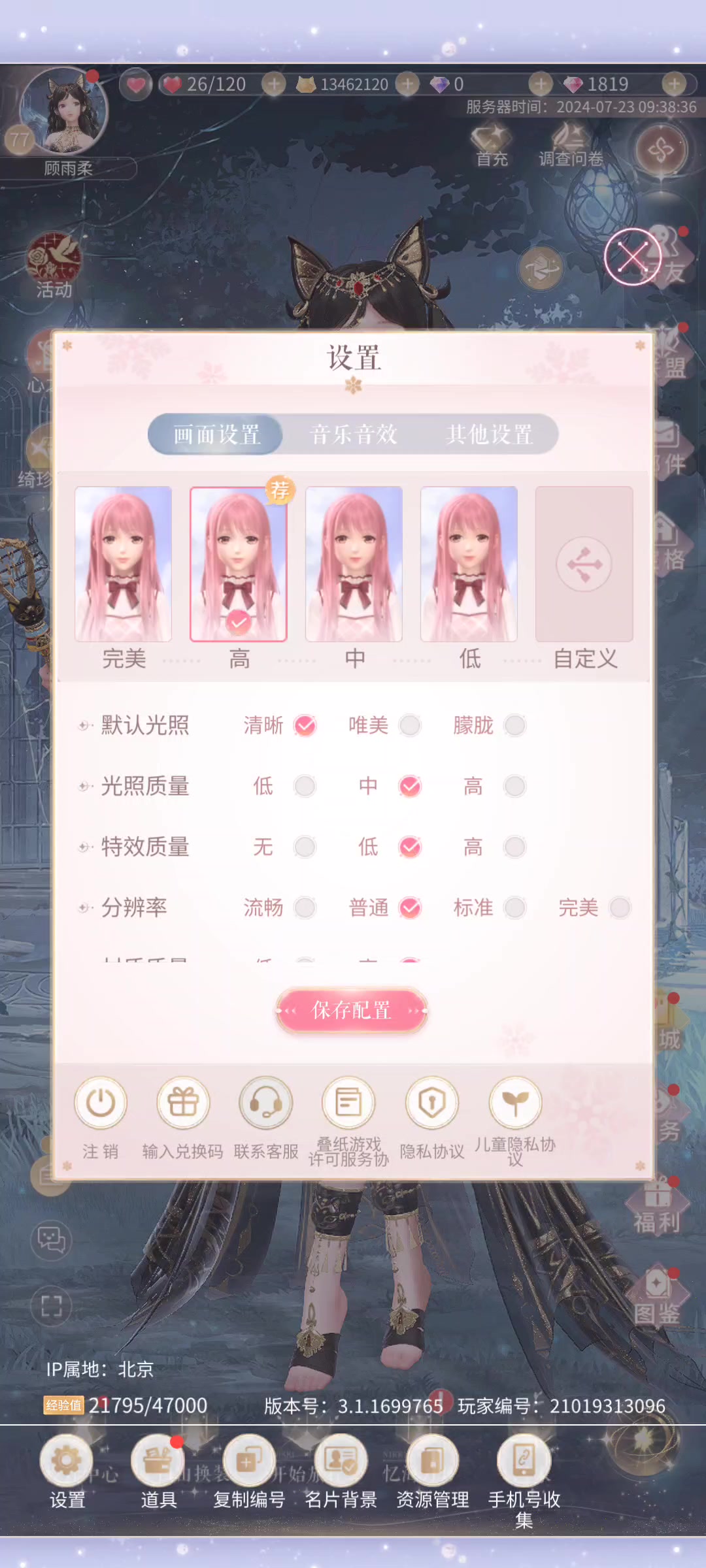Close the settings dialog
Image resolution: width=706 pixels, height=1568 pixels.
632,256
